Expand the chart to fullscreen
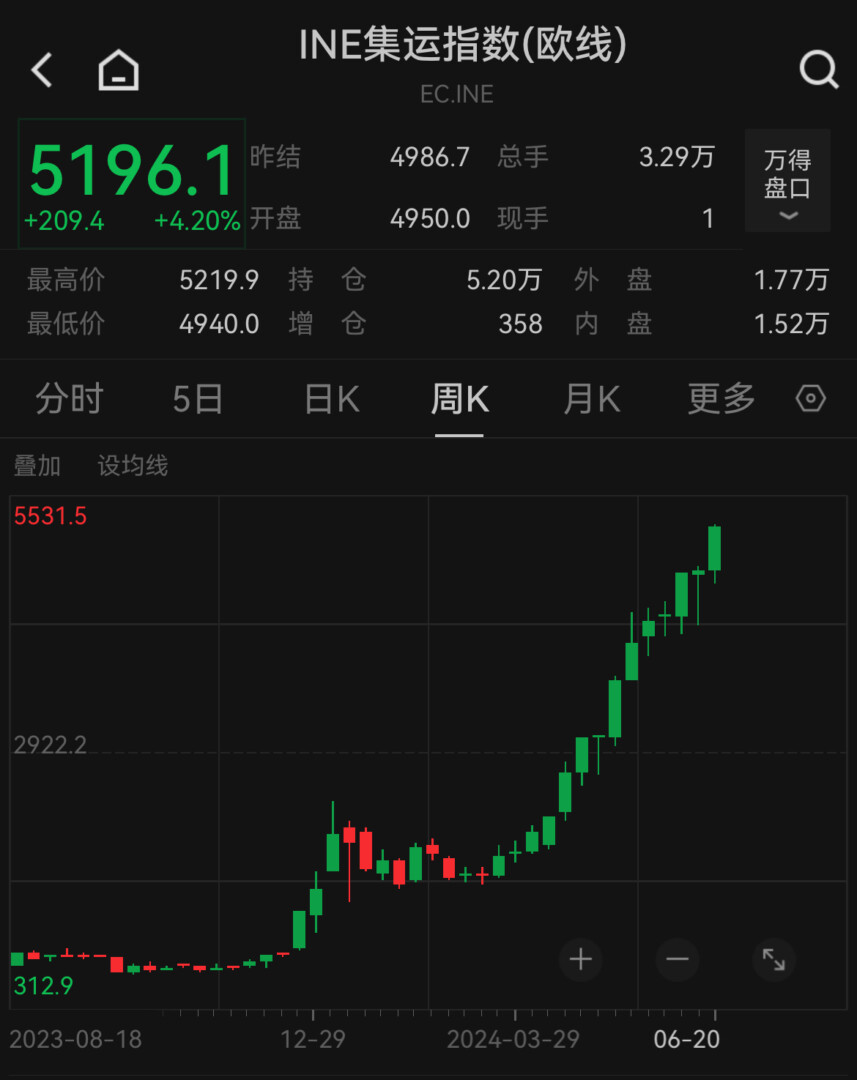The image size is (857, 1080). [x=773, y=960]
